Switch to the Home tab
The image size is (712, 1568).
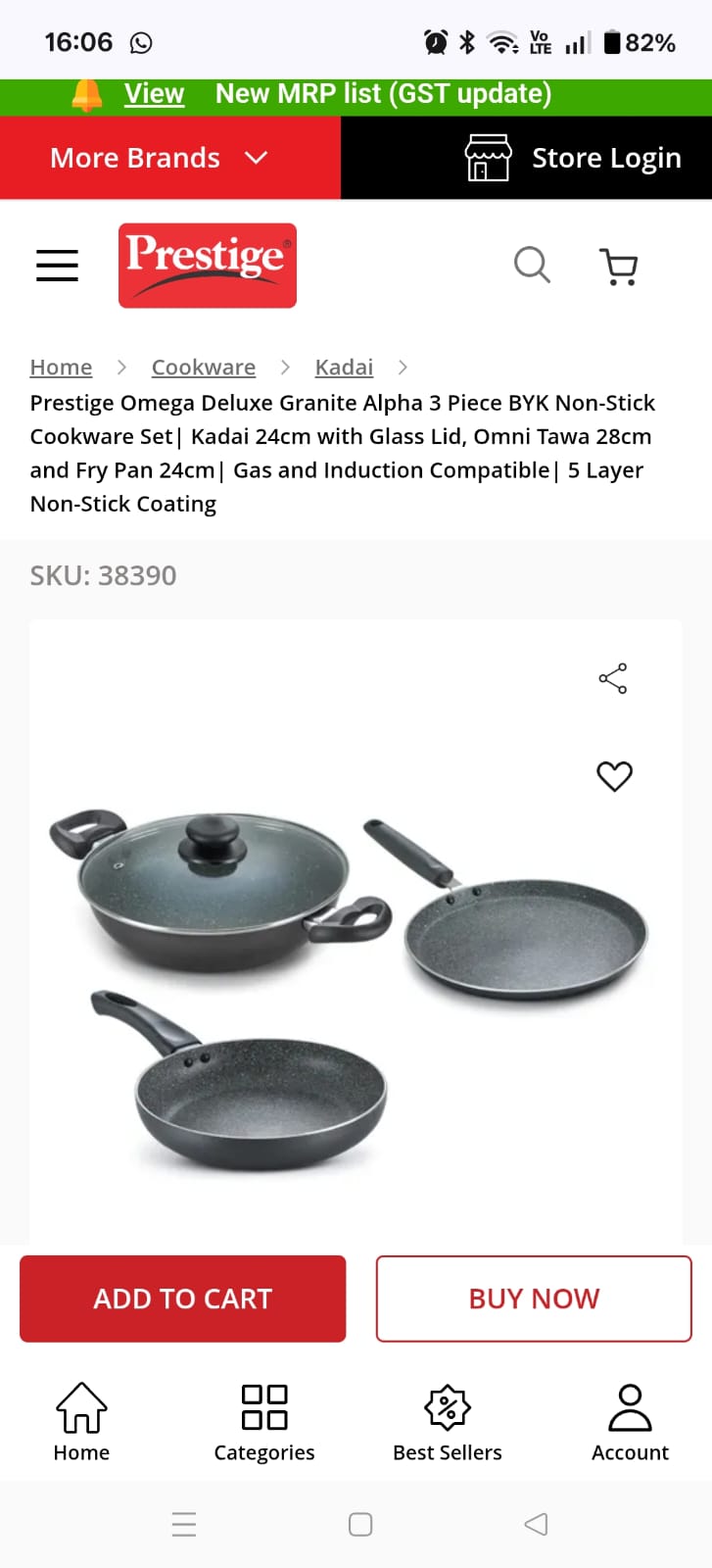tap(81, 1422)
